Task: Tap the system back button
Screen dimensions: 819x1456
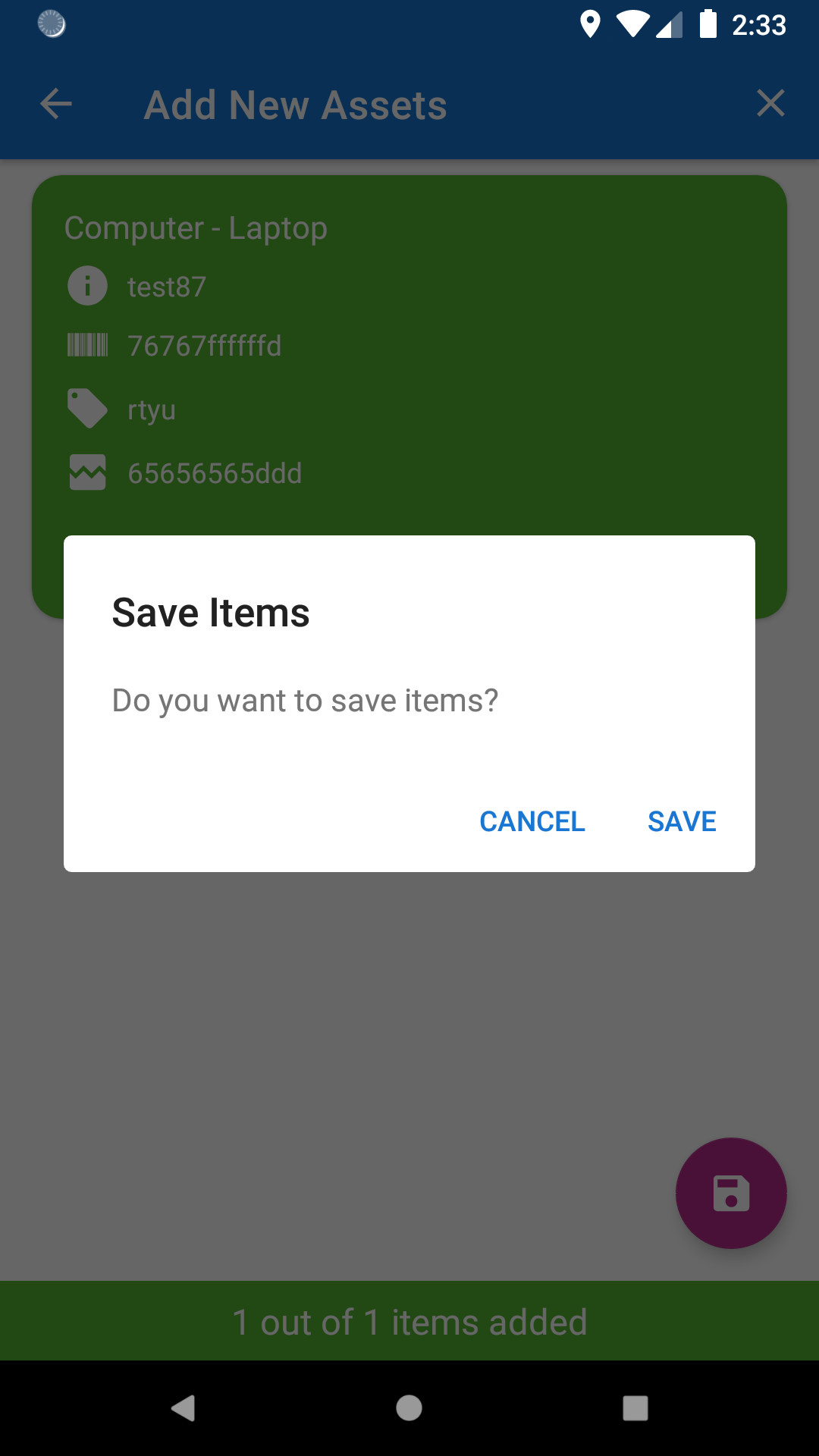Action: coord(183,1408)
